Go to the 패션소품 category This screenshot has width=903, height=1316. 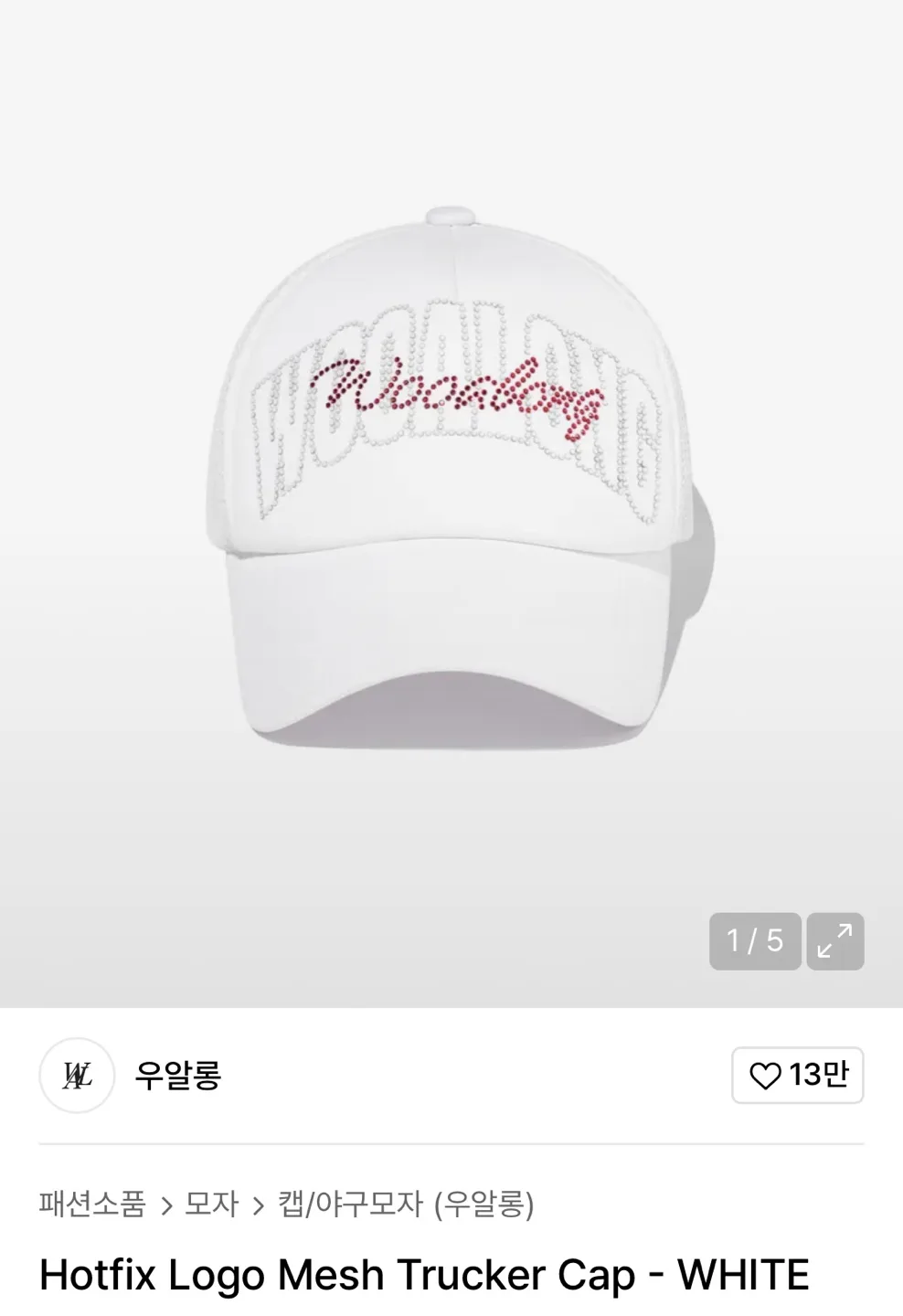click(x=92, y=1204)
